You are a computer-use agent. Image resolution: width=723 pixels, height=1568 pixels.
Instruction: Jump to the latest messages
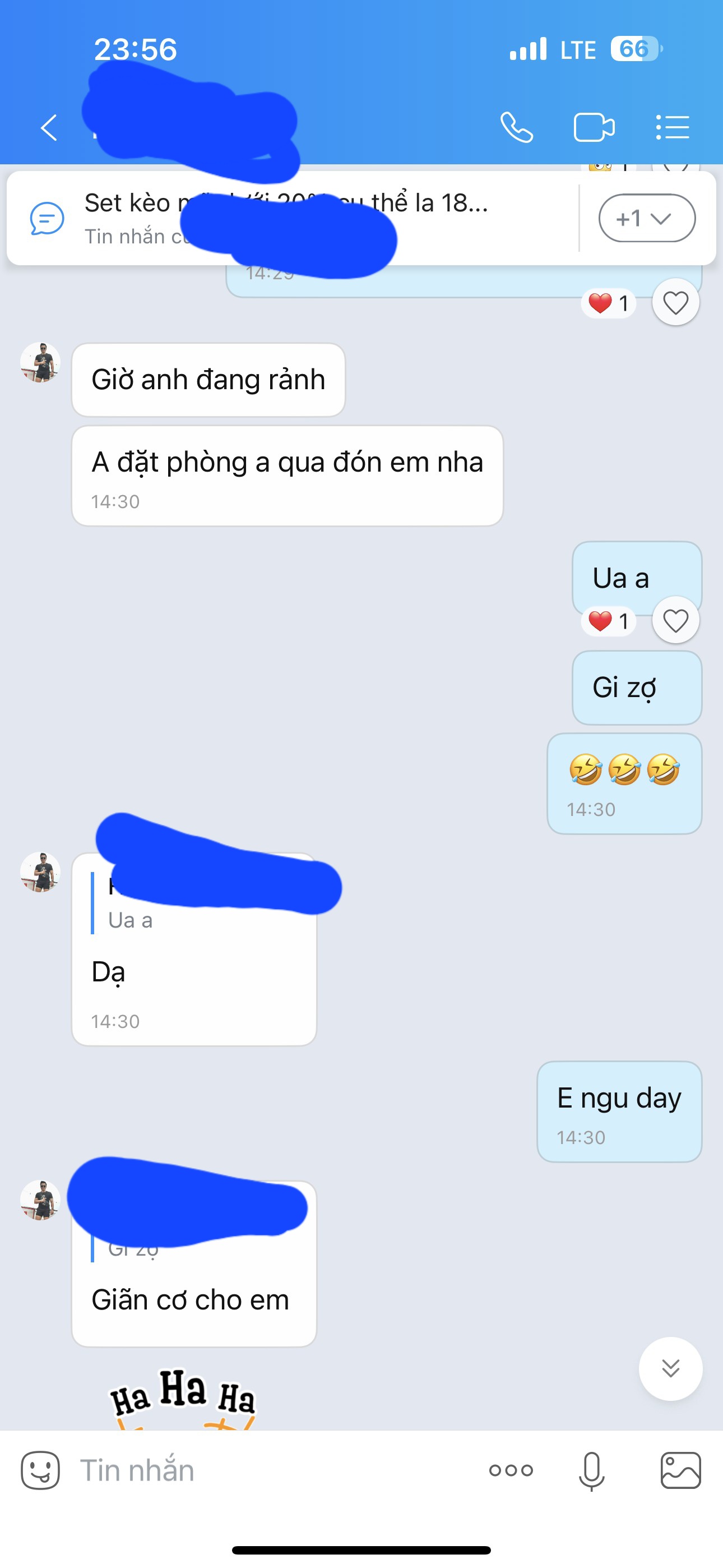pos(670,1369)
